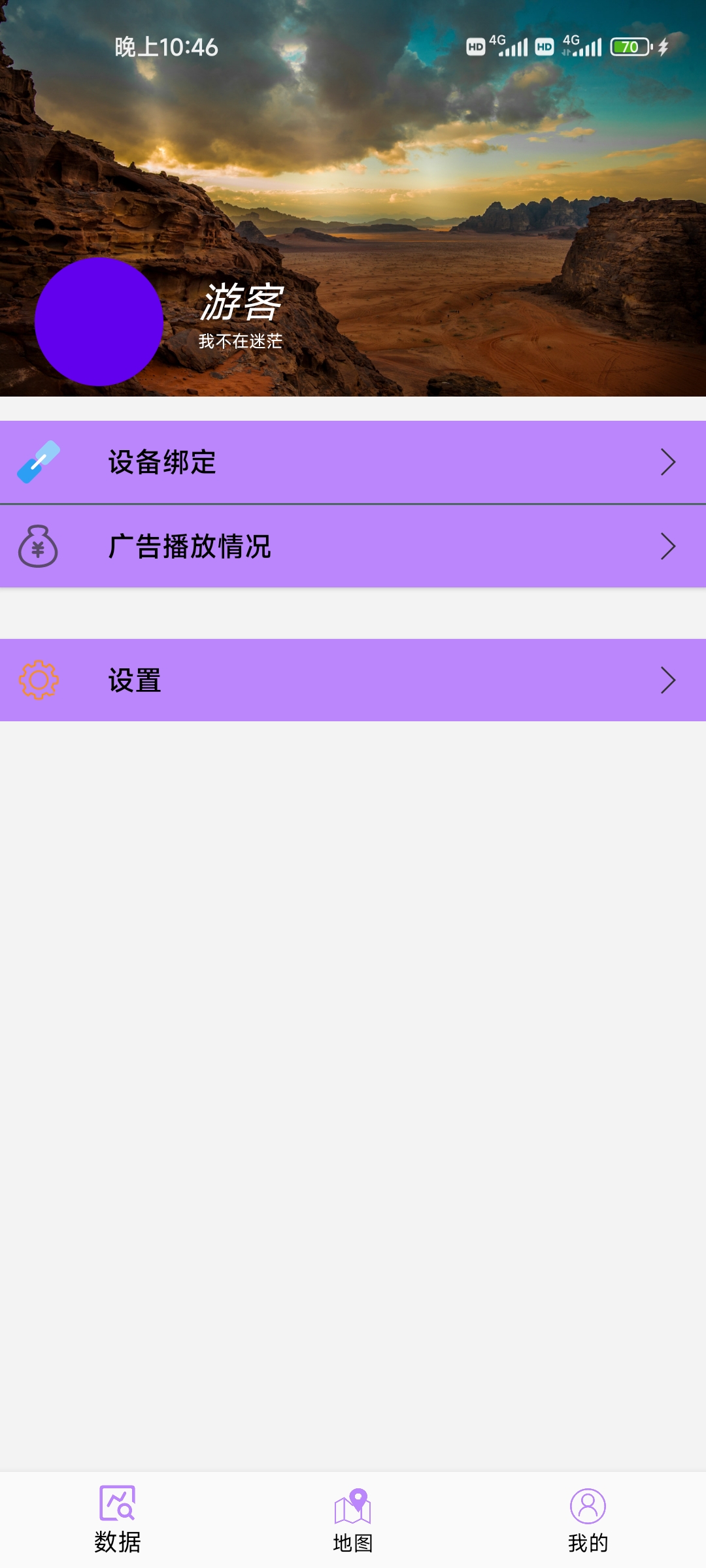Open the 设备绑定 device binding row
The width and height of the screenshot is (706, 1568).
click(353, 462)
